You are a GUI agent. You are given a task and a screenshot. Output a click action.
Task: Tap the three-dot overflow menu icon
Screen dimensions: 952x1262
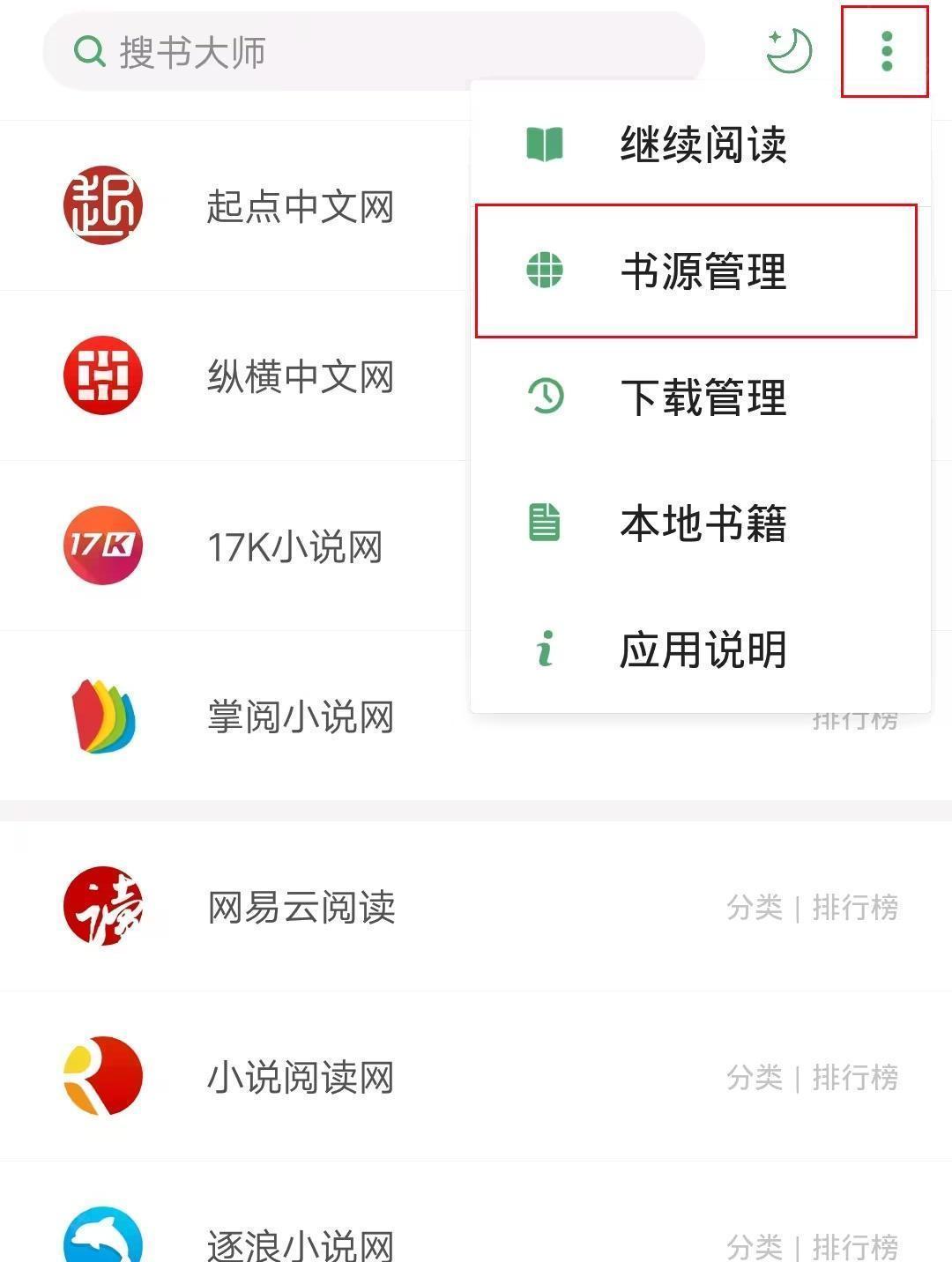pos(886,51)
